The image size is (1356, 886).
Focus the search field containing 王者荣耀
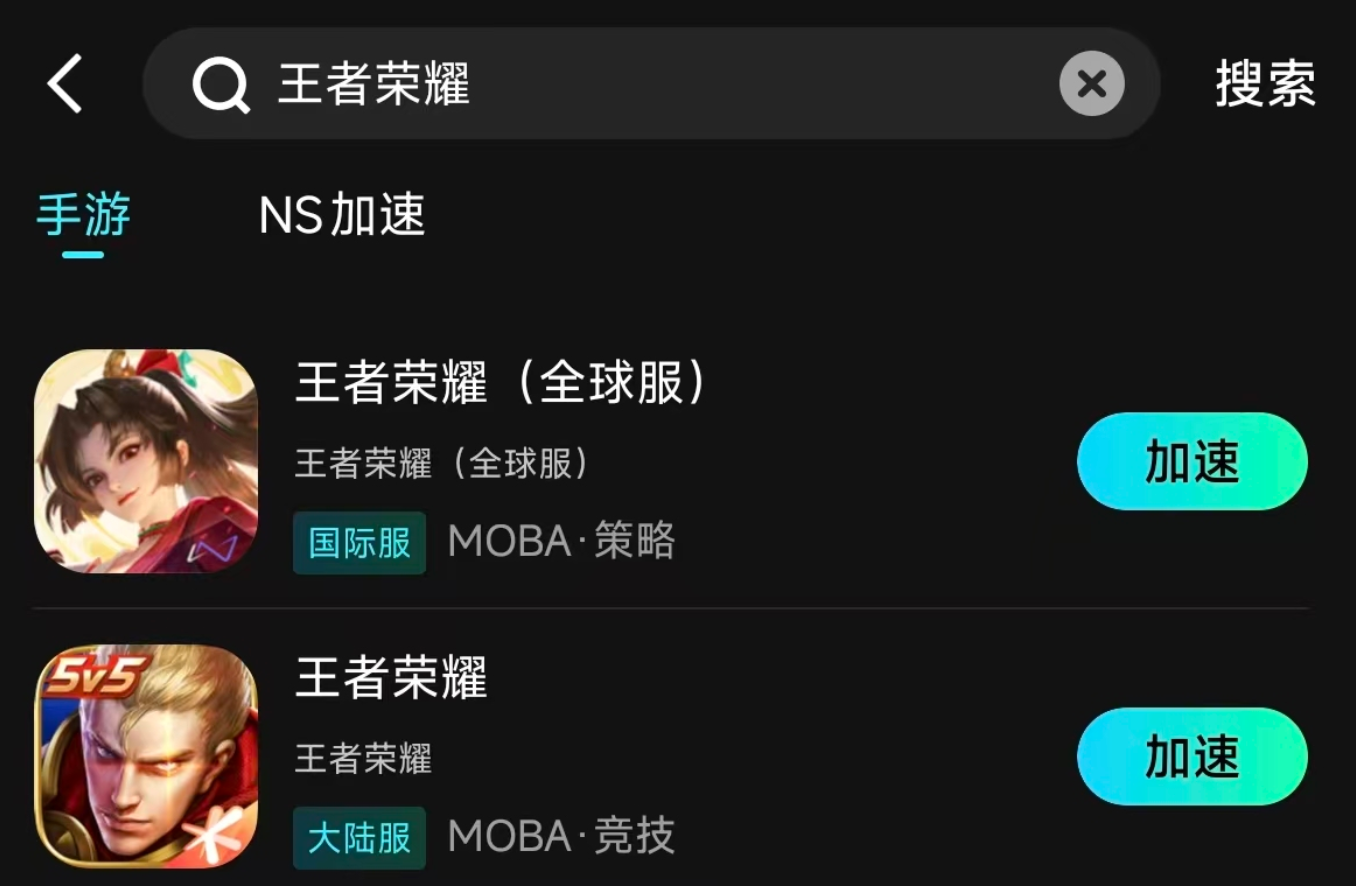click(x=651, y=83)
